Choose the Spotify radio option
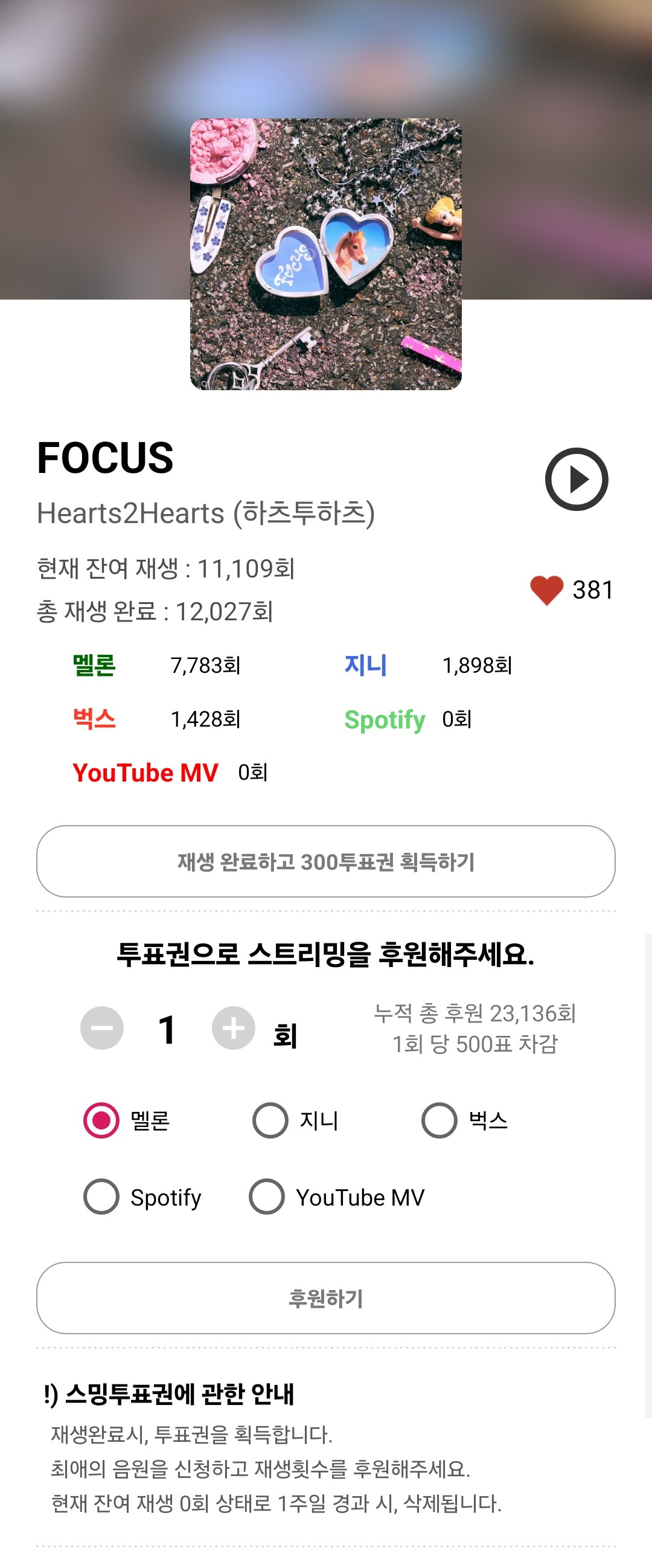 pyautogui.click(x=101, y=1197)
